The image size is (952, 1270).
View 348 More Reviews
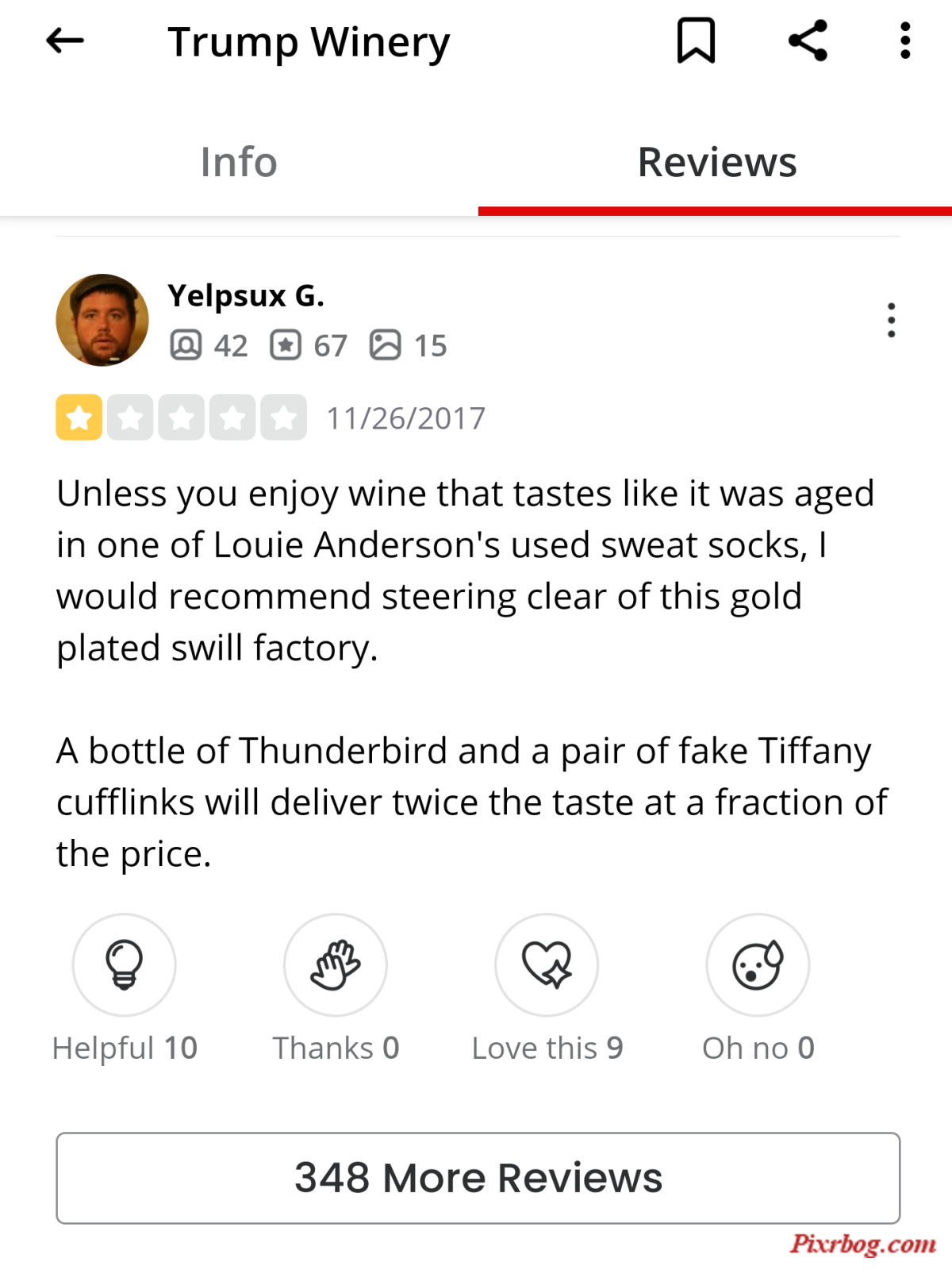tap(478, 1178)
